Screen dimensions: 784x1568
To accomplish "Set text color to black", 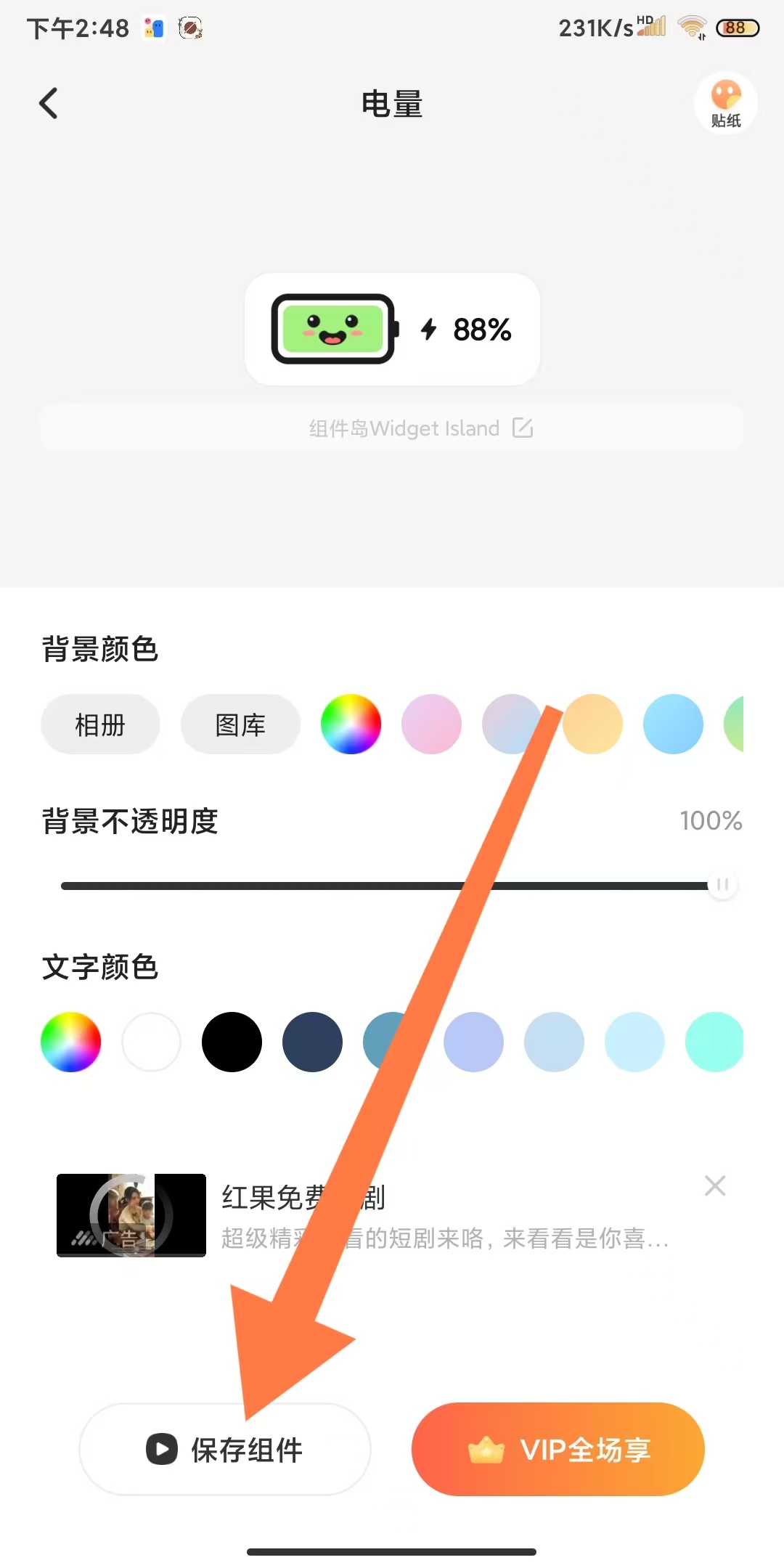I will click(x=232, y=1042).
